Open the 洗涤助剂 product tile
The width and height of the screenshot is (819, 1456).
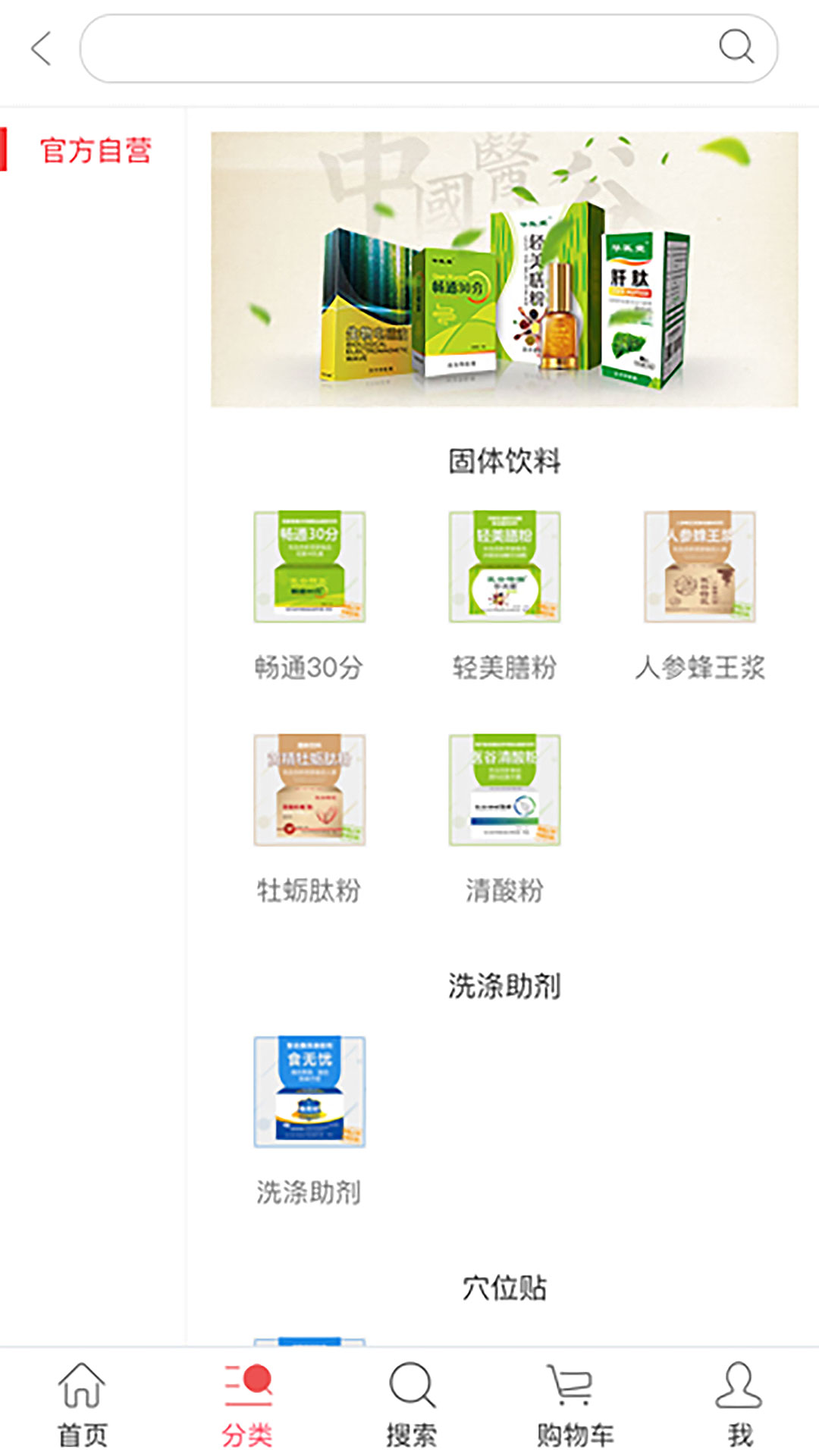[x=309, y=1092]
